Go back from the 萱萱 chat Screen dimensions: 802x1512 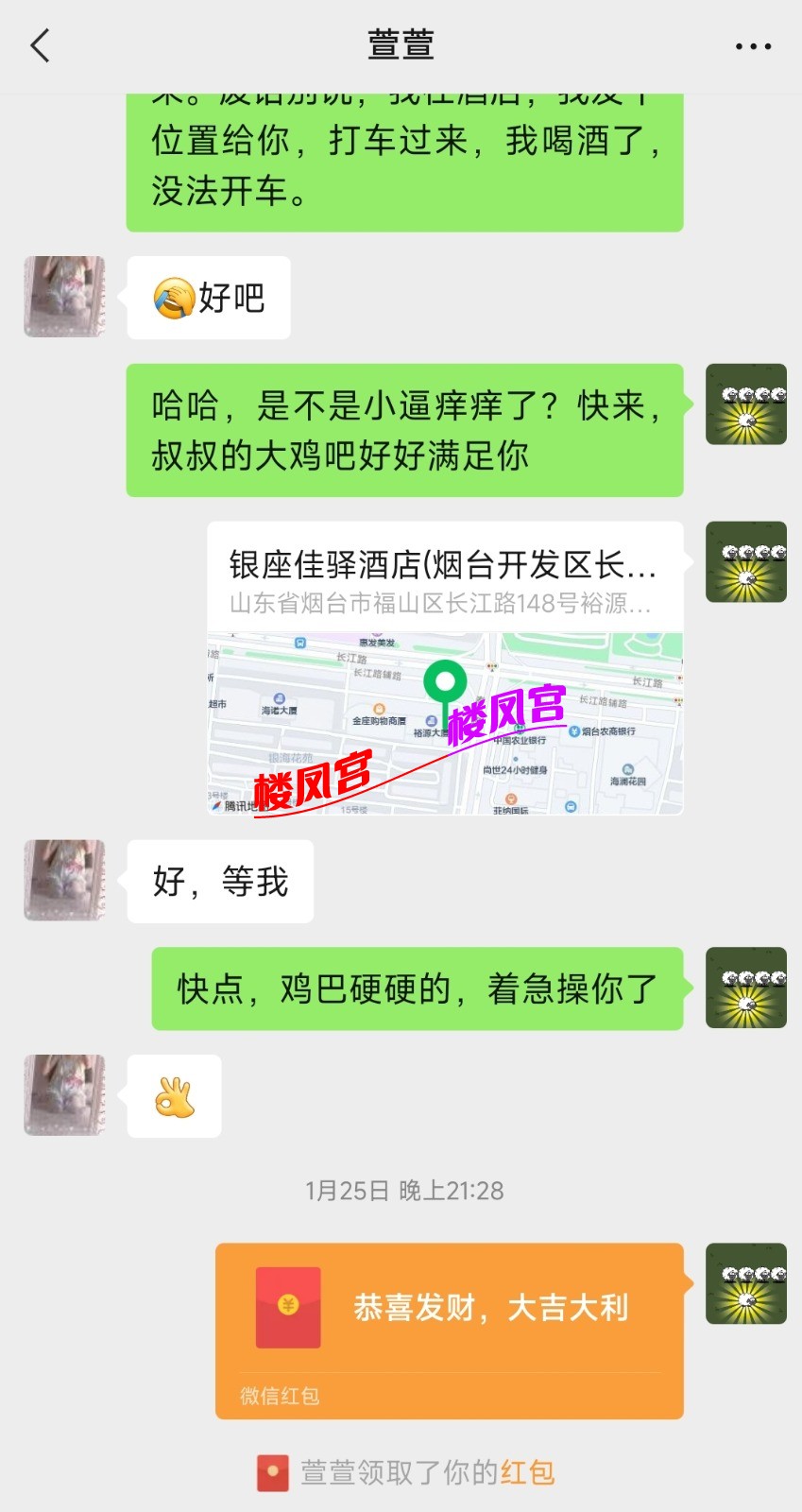pyautogui.click(x=40, y=45)
